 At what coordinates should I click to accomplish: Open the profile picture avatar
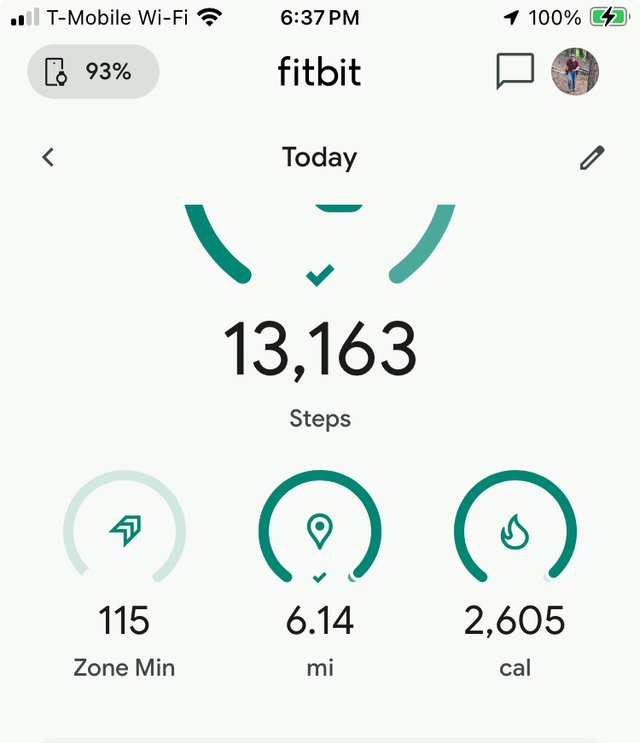click(x=576, y=72)
